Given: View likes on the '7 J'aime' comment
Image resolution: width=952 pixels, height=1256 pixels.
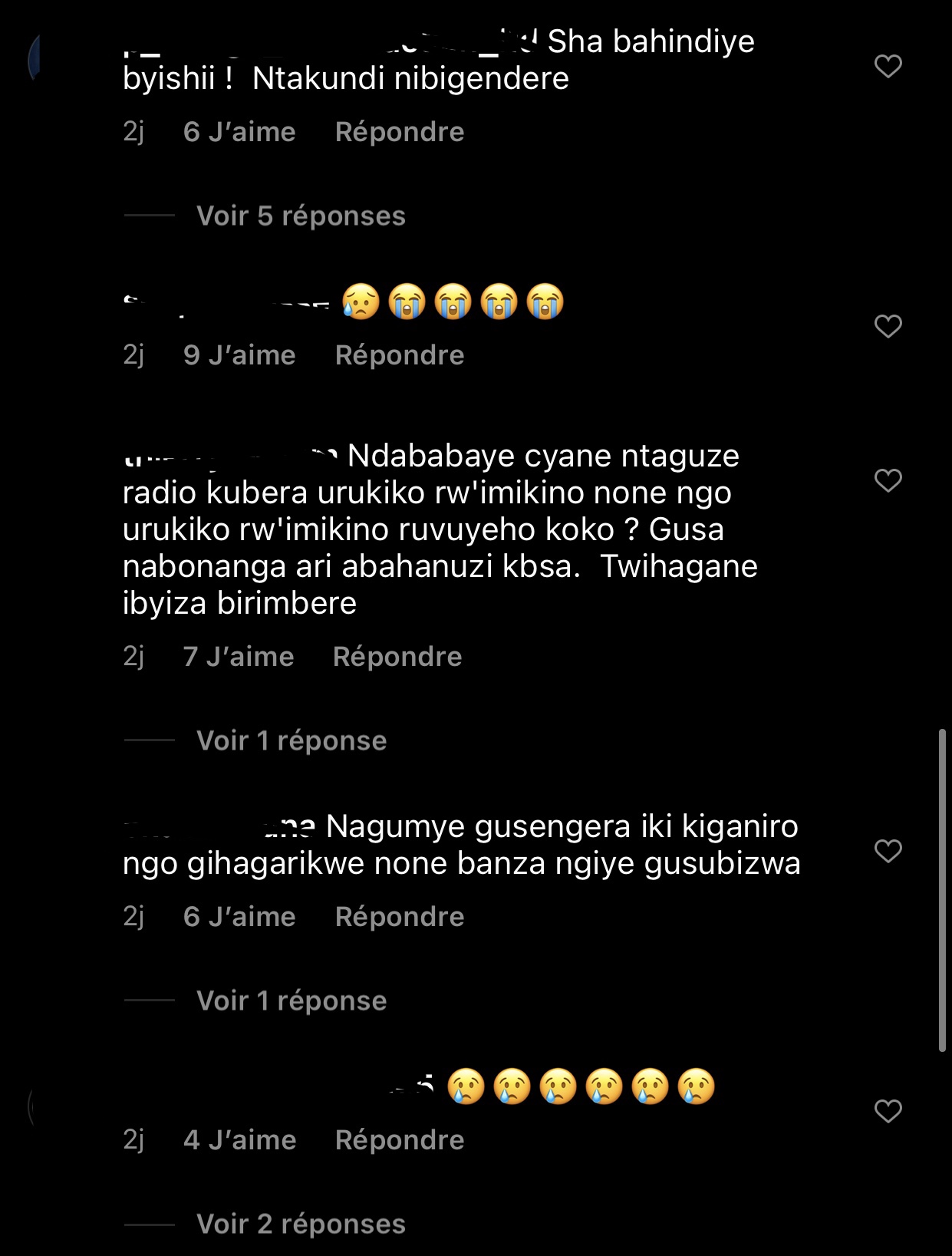Looking at the screenshot, I should pos(238,657).
